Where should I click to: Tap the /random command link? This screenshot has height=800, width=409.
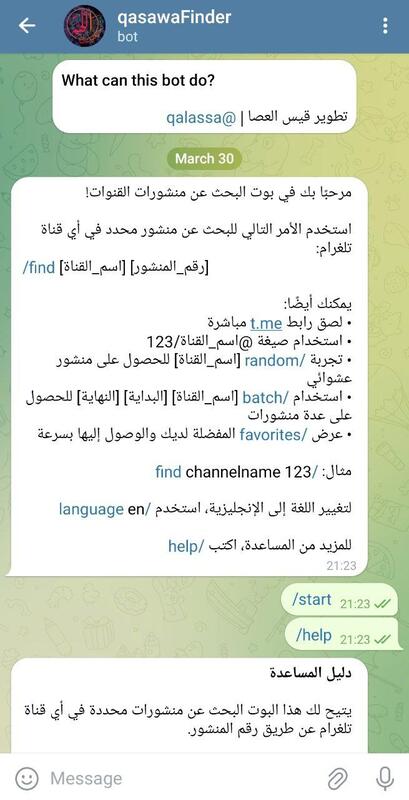point(275,361)
